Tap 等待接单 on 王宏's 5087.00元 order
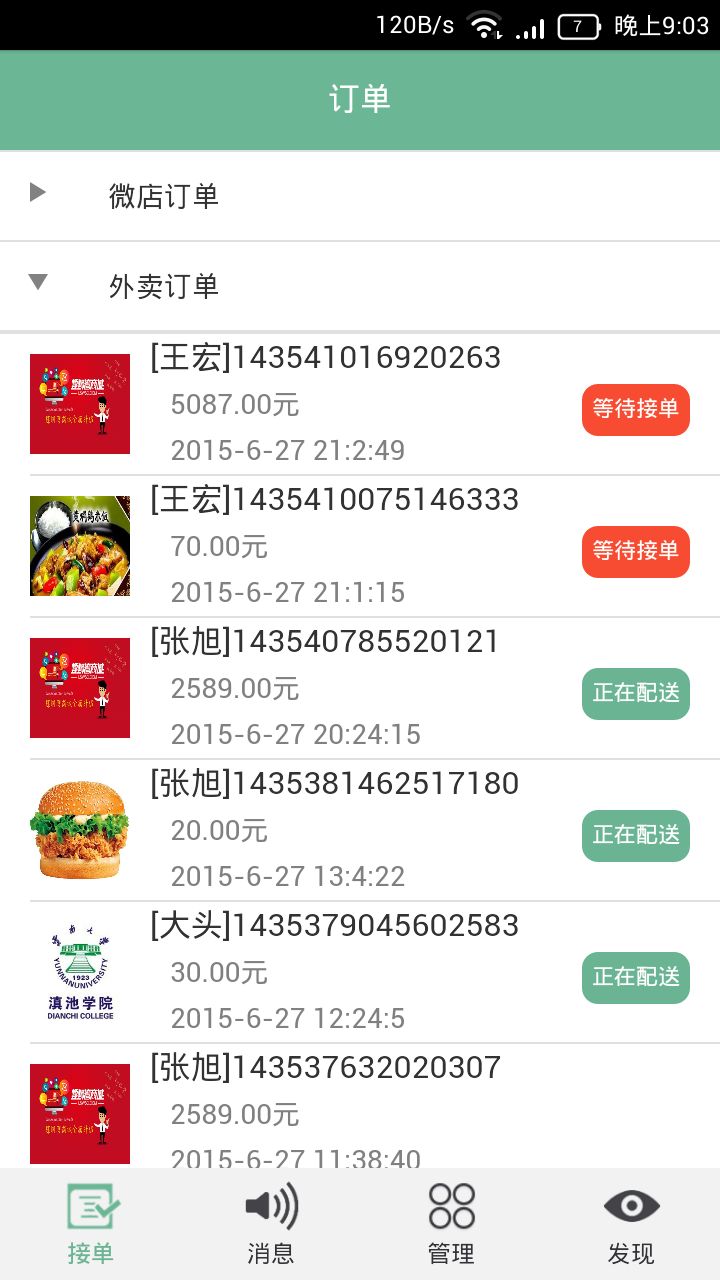This screenshot has width=720, height=1280. (x=635, y=410)
